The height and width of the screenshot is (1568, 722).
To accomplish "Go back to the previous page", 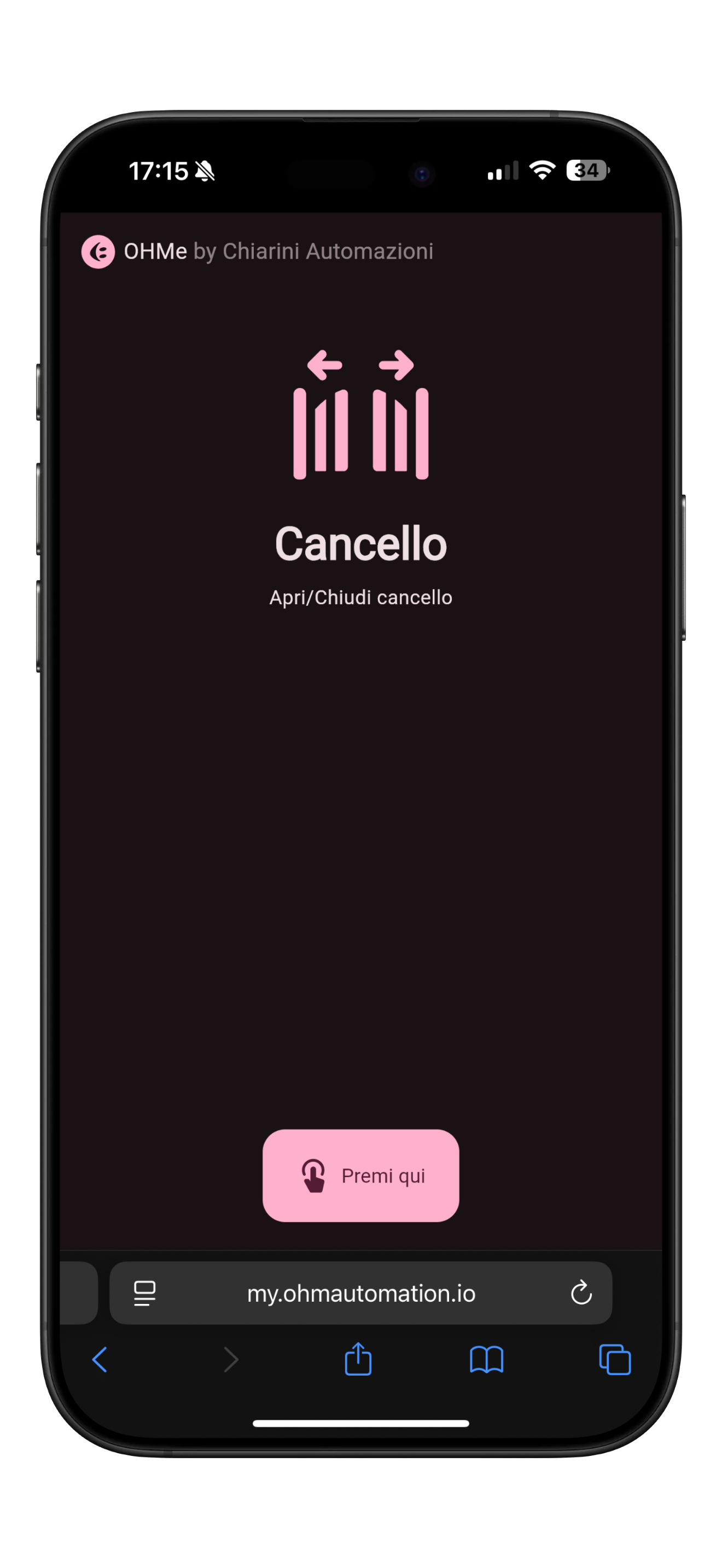I will (x=100, y=1359).
